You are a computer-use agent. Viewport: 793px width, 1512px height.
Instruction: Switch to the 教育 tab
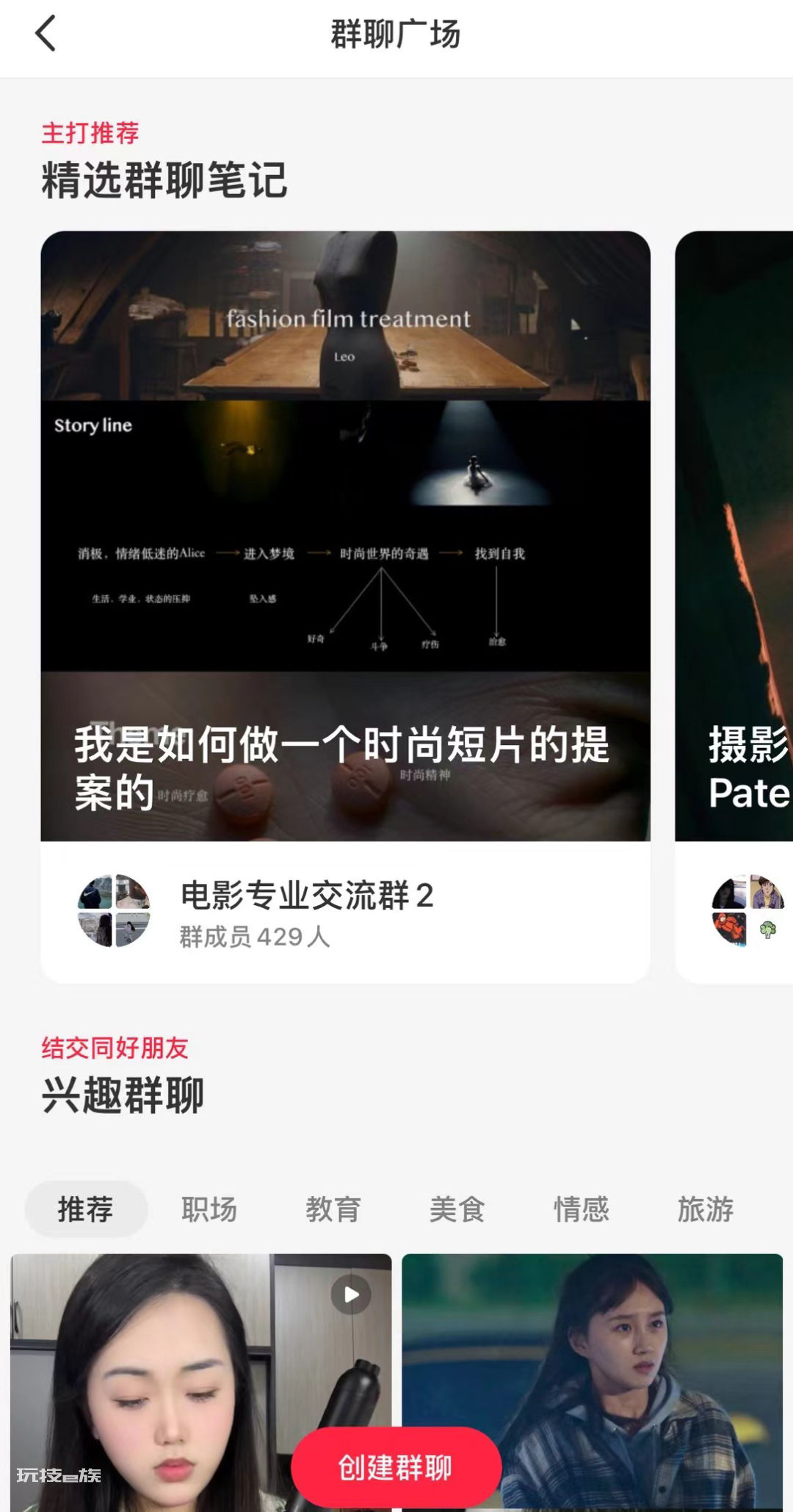coord(333,1209)
